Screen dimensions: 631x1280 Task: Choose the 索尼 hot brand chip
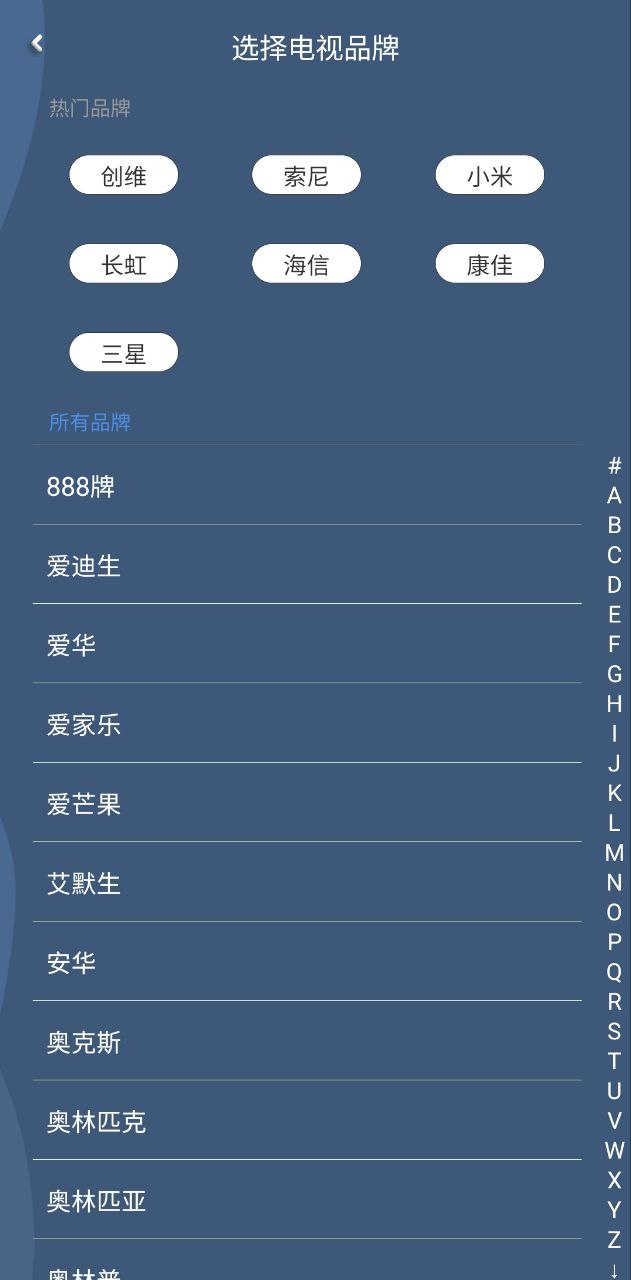(x=306, y=176)
